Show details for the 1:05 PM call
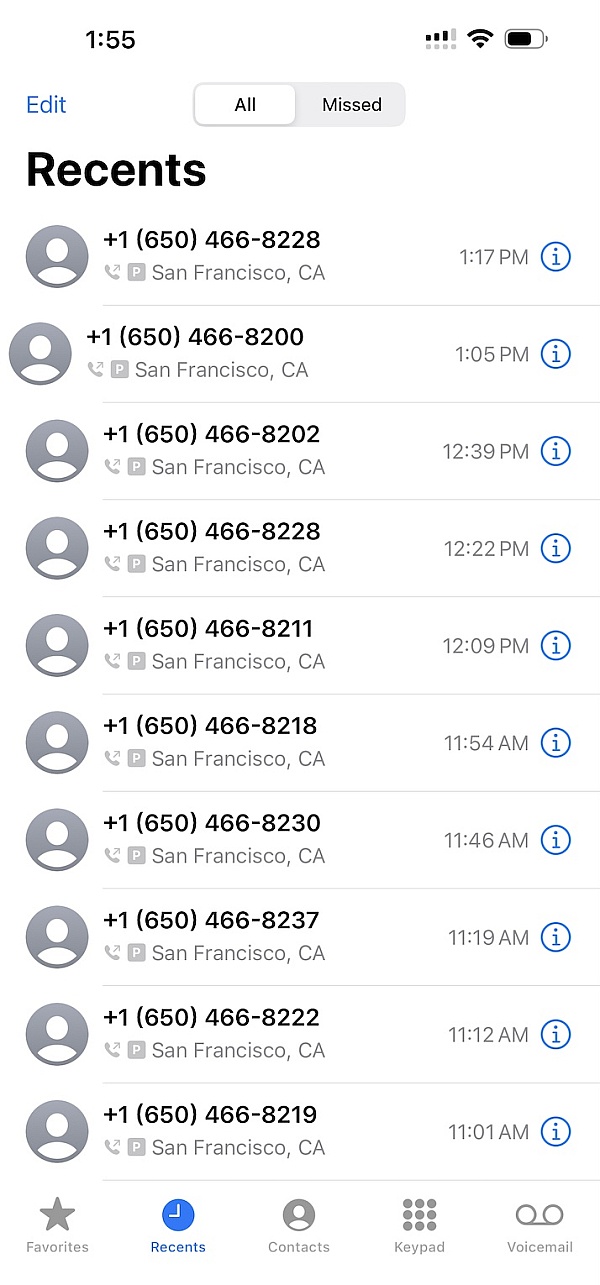 555,354
